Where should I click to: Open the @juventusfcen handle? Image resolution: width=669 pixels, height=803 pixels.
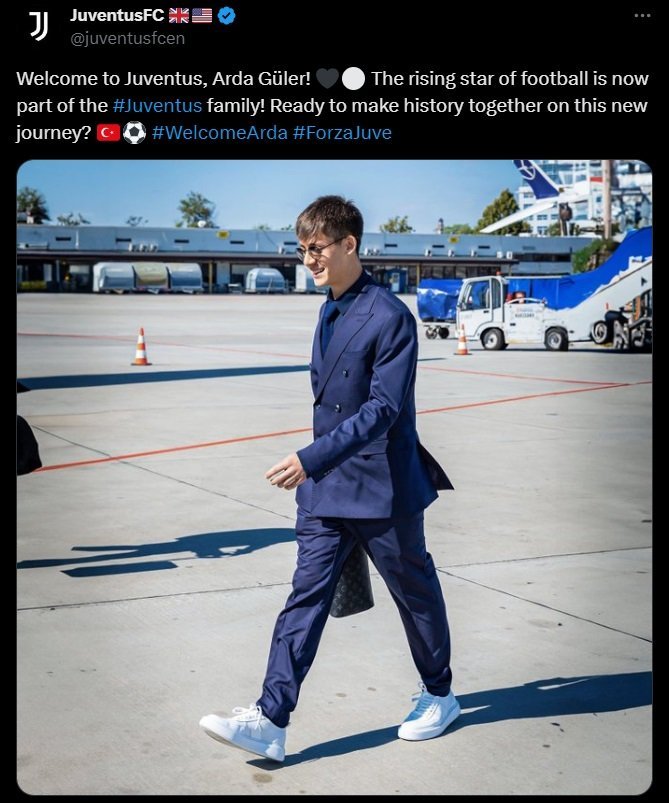click(x=127, y=38)
